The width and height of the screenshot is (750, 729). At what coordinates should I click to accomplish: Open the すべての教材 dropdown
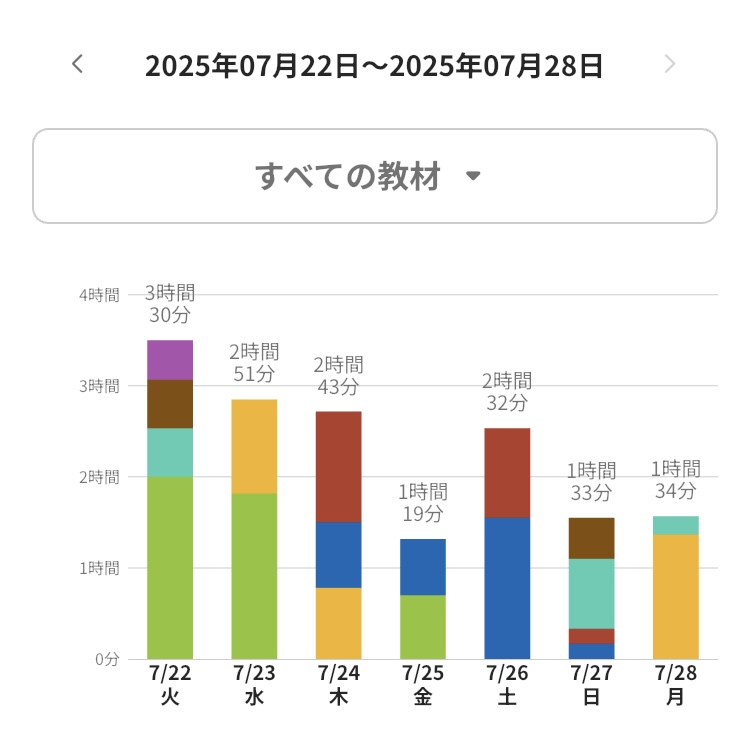click(374, 176)
